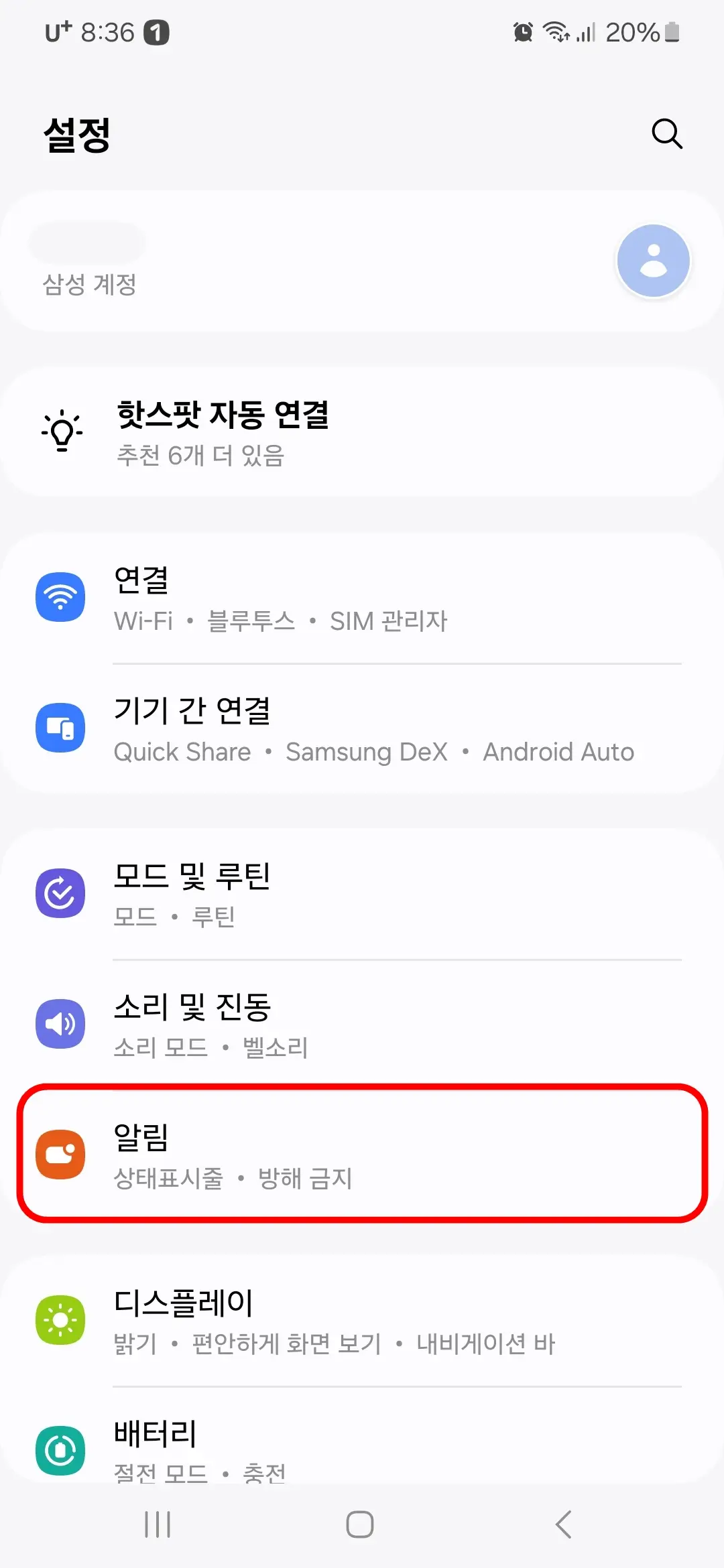
Task: Select the 기기 간 연결 icon
Action: coord(61,728)
